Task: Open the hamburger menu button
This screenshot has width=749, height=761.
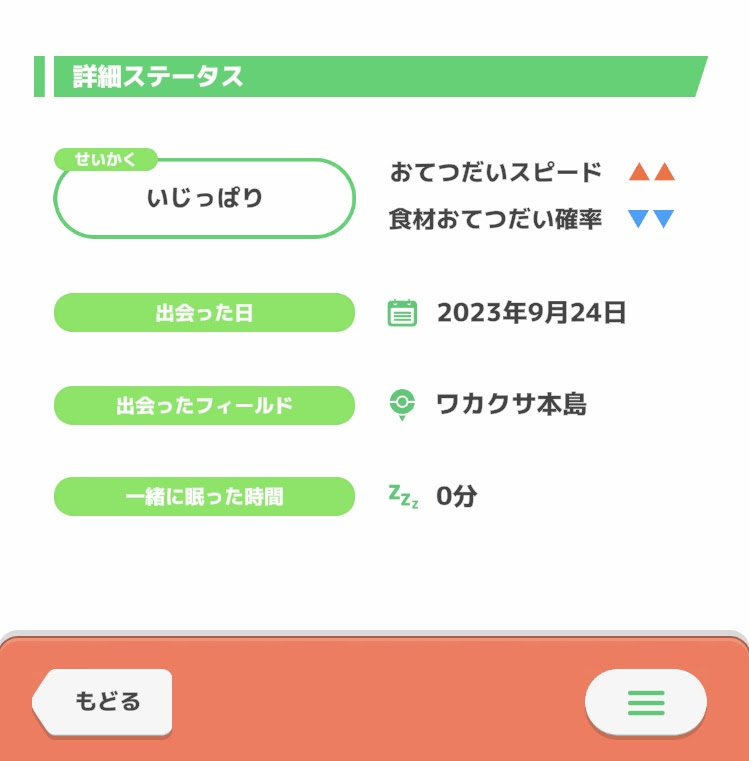Action: click(646, 702)
